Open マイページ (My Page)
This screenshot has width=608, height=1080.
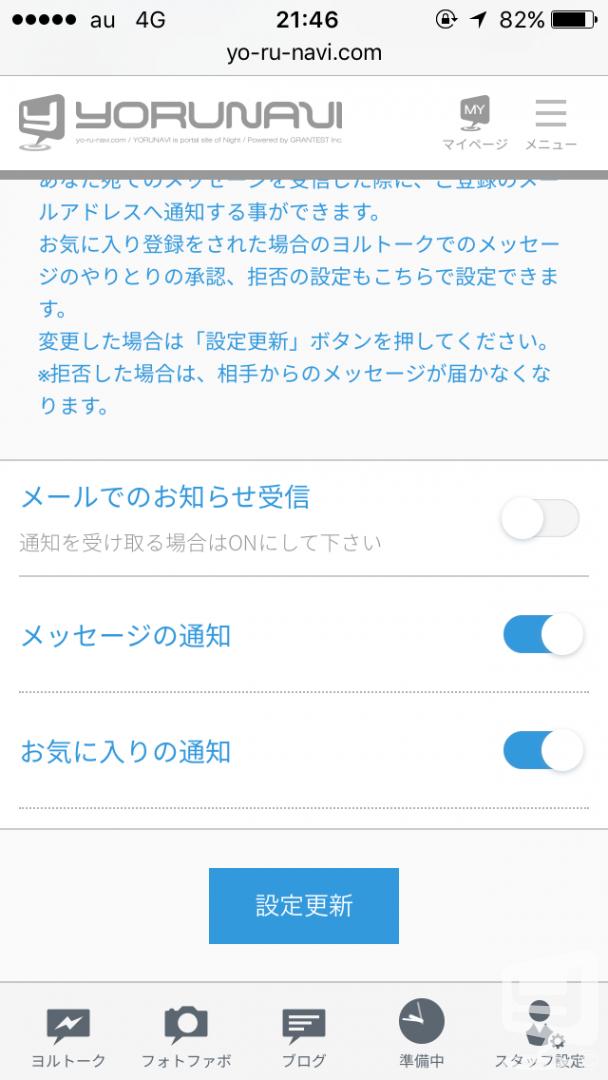click(x=474, y=123)
